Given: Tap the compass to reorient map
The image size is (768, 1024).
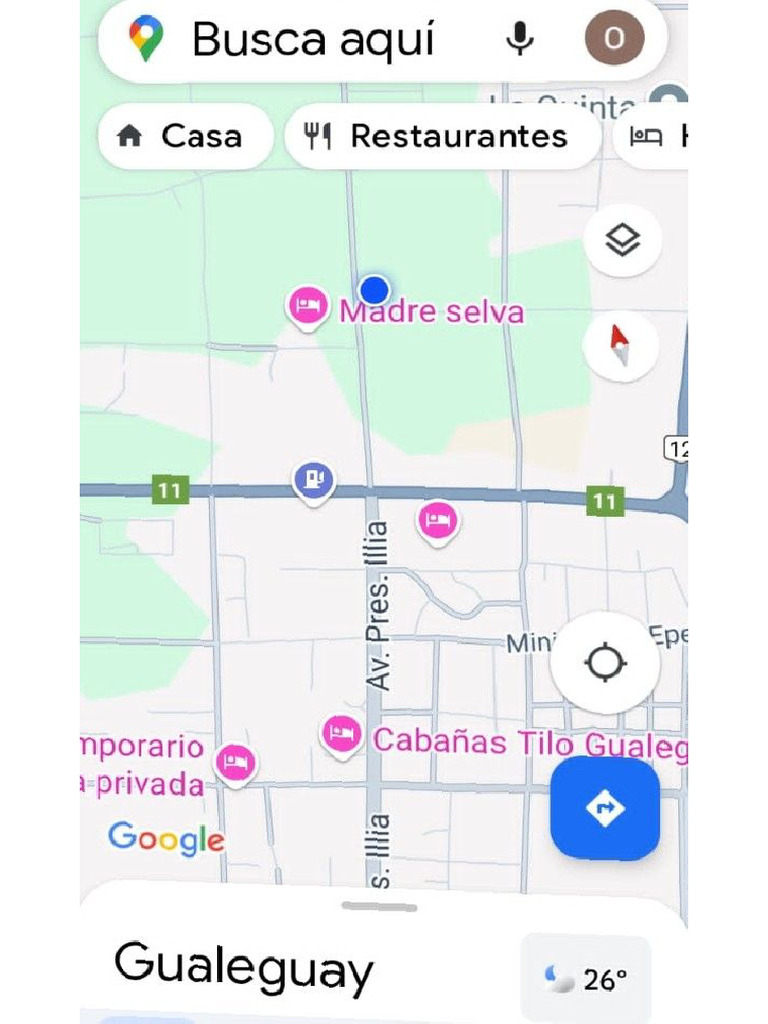Looking at the screenshot, I should tap(621, 346).
